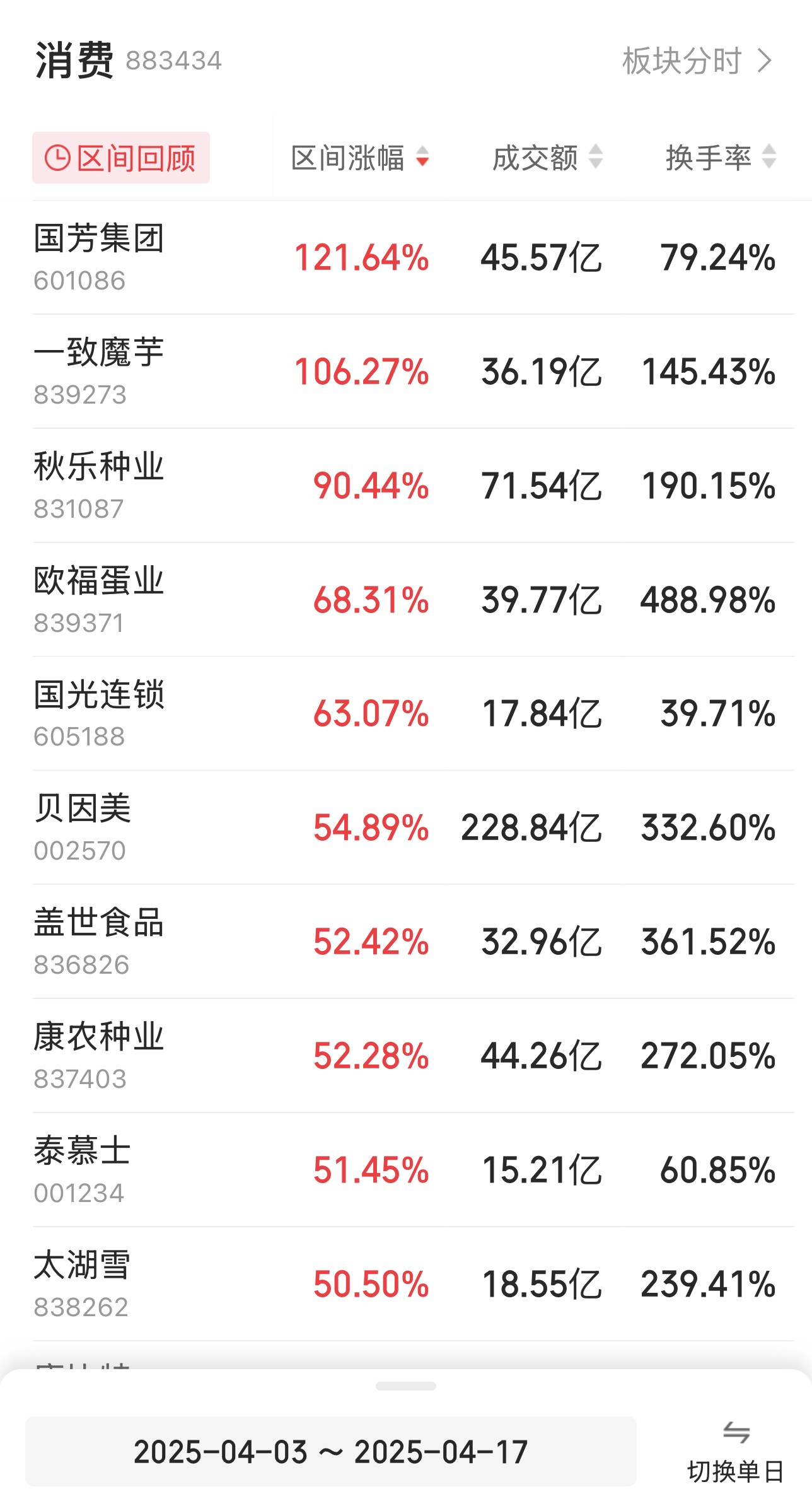
Task: Sort stocks by 换手率 turnover rate
Action: pyautogui.click(x=720, y=158)
